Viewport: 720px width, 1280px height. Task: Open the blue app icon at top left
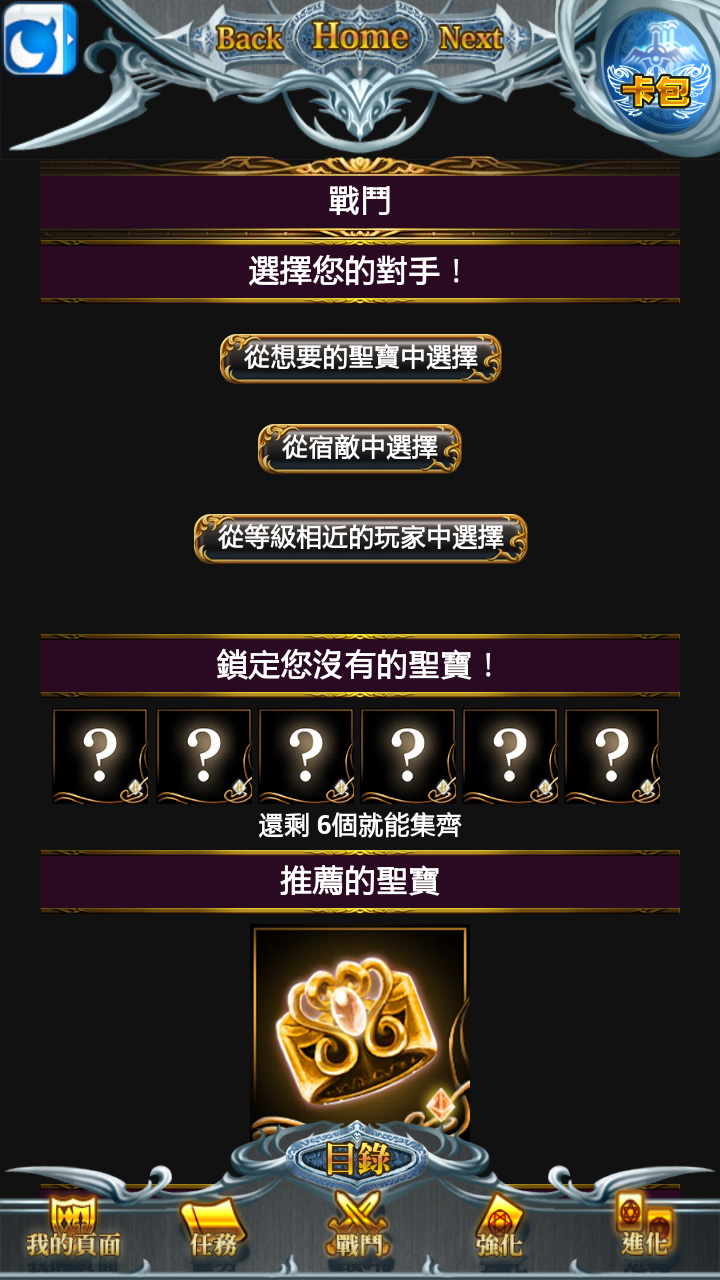coord(40,40)
